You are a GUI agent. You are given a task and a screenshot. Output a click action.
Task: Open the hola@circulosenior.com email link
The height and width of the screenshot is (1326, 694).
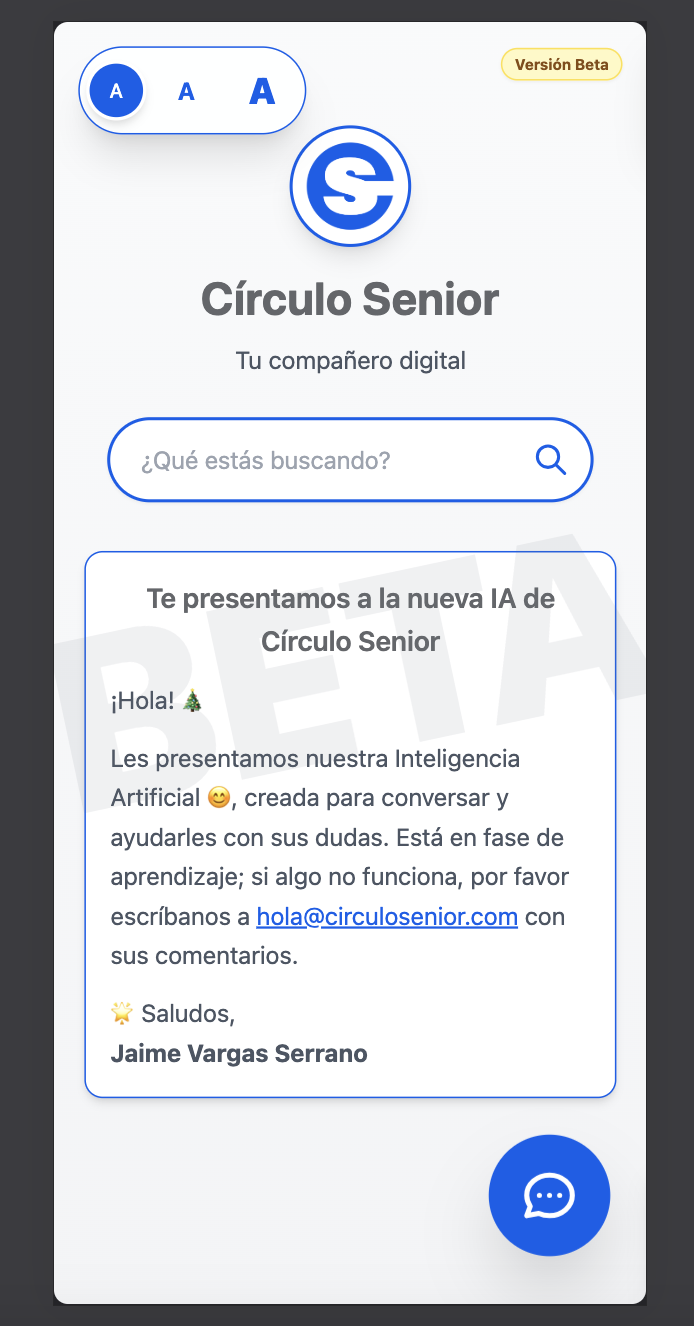(387, 916)
